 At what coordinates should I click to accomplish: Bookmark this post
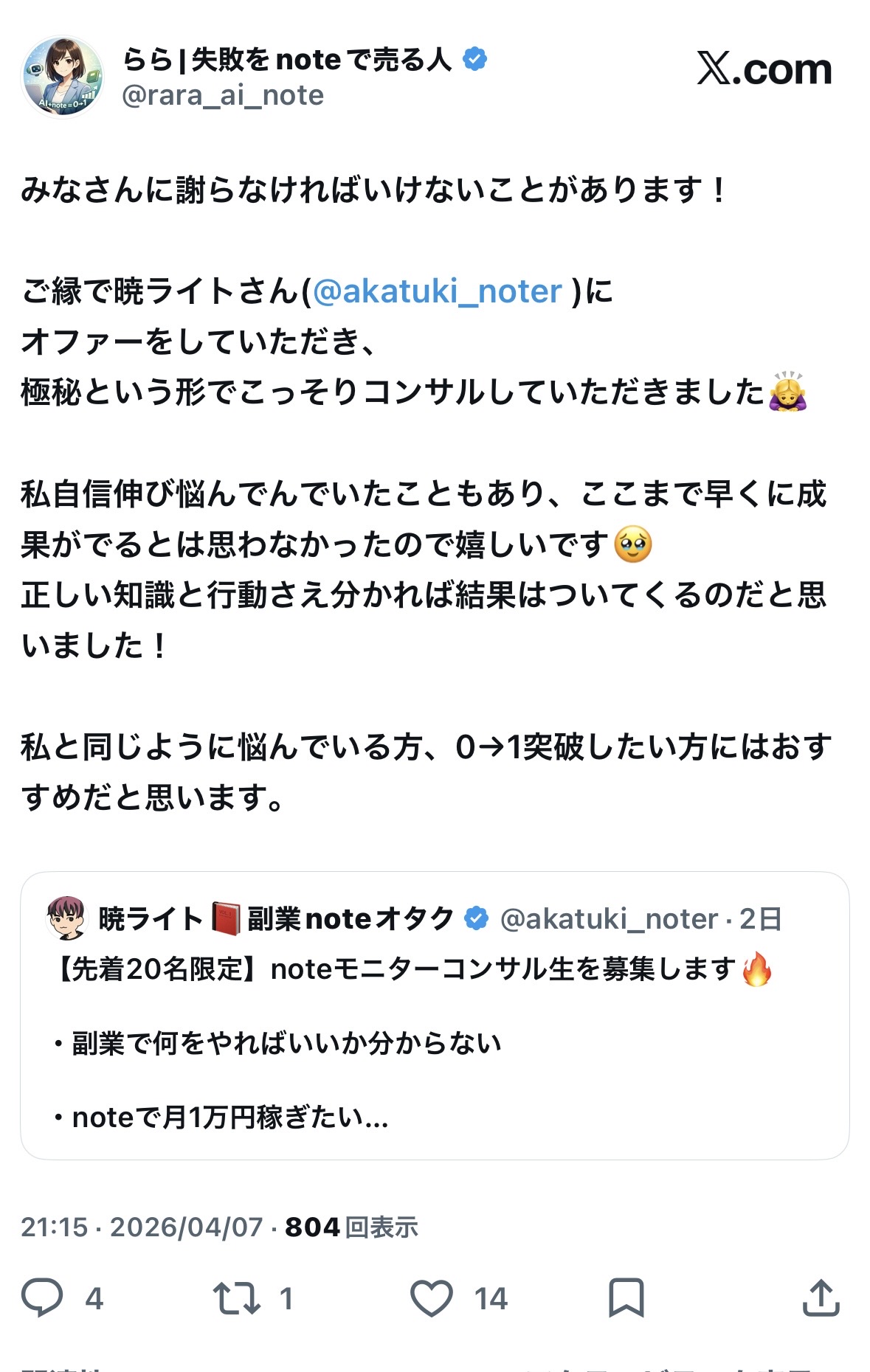pos(626,1298)
